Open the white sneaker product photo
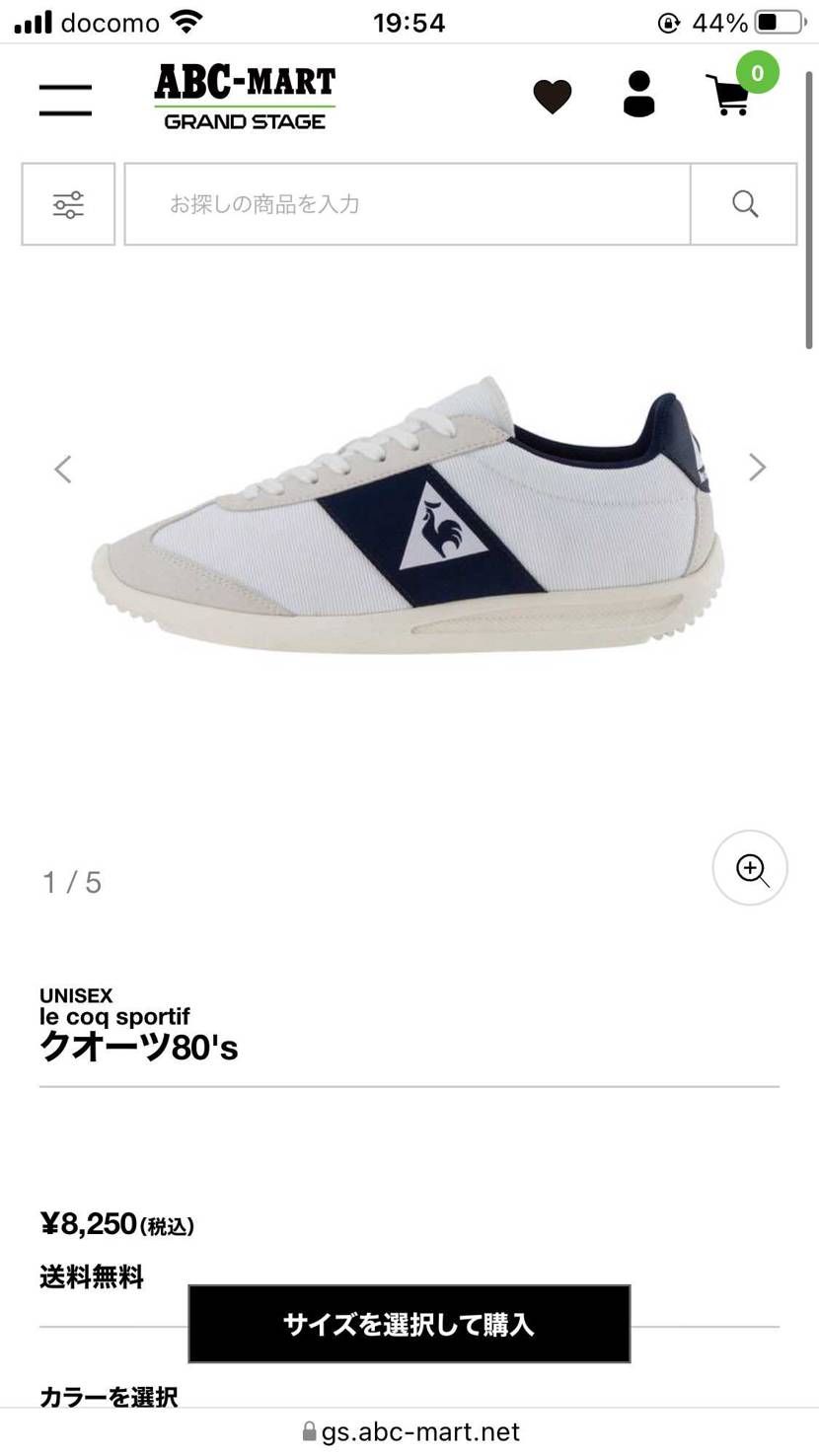 click(409, 518)
